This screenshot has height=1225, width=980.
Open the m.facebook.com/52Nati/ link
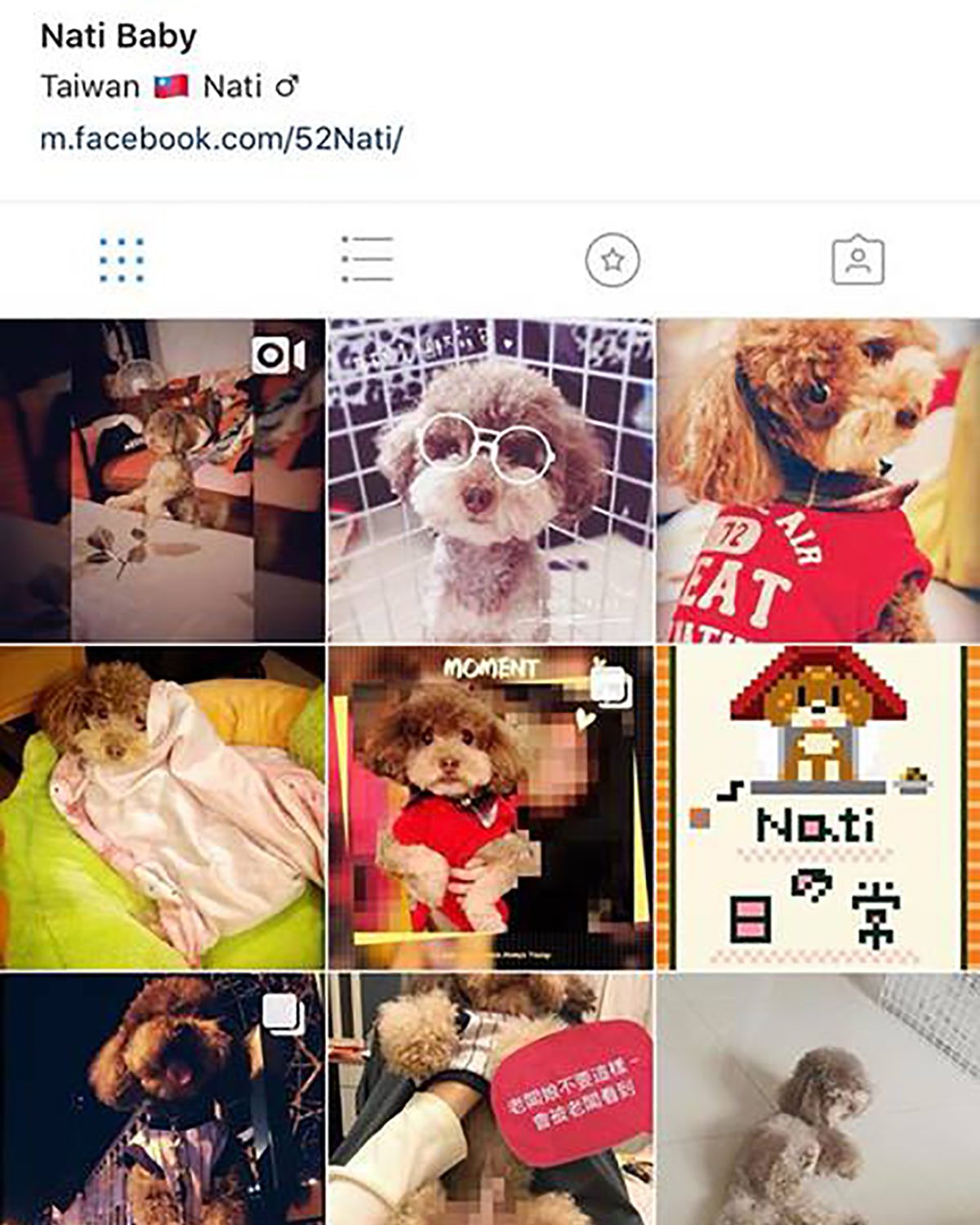pyautogui.click(x=221, y=139)
